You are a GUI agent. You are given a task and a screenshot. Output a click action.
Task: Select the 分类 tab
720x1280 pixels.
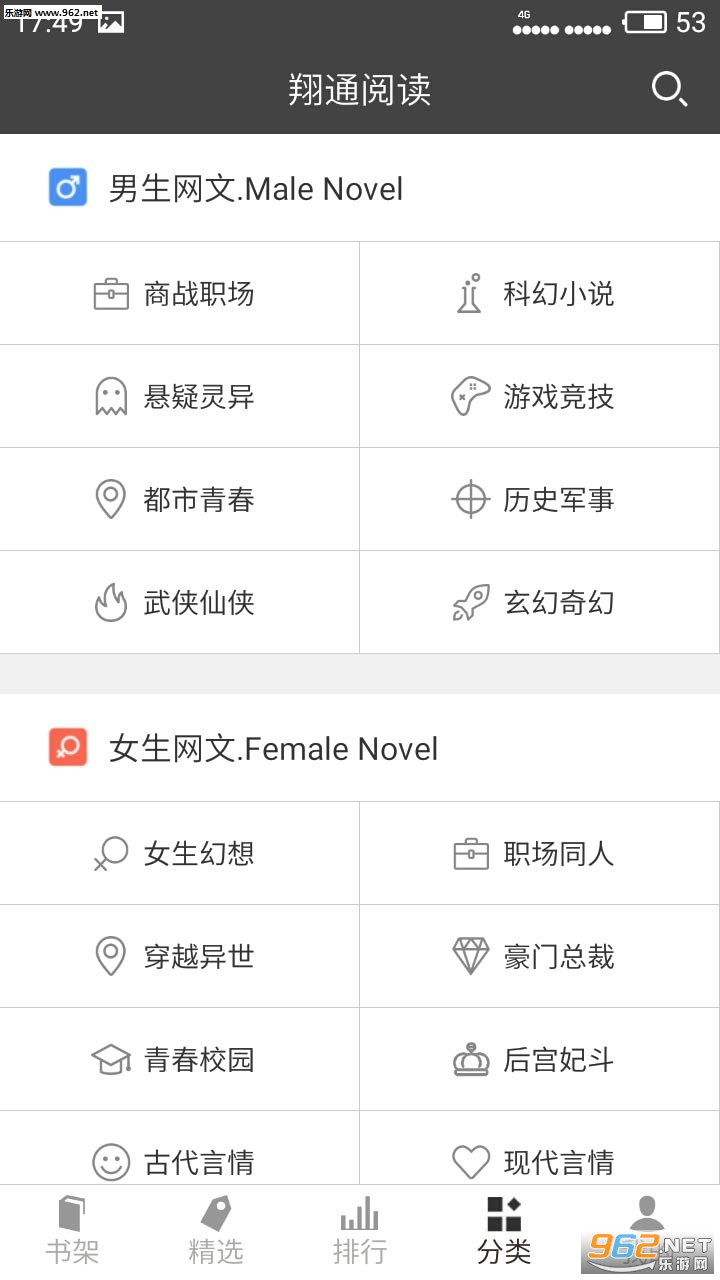[504, 1231]
